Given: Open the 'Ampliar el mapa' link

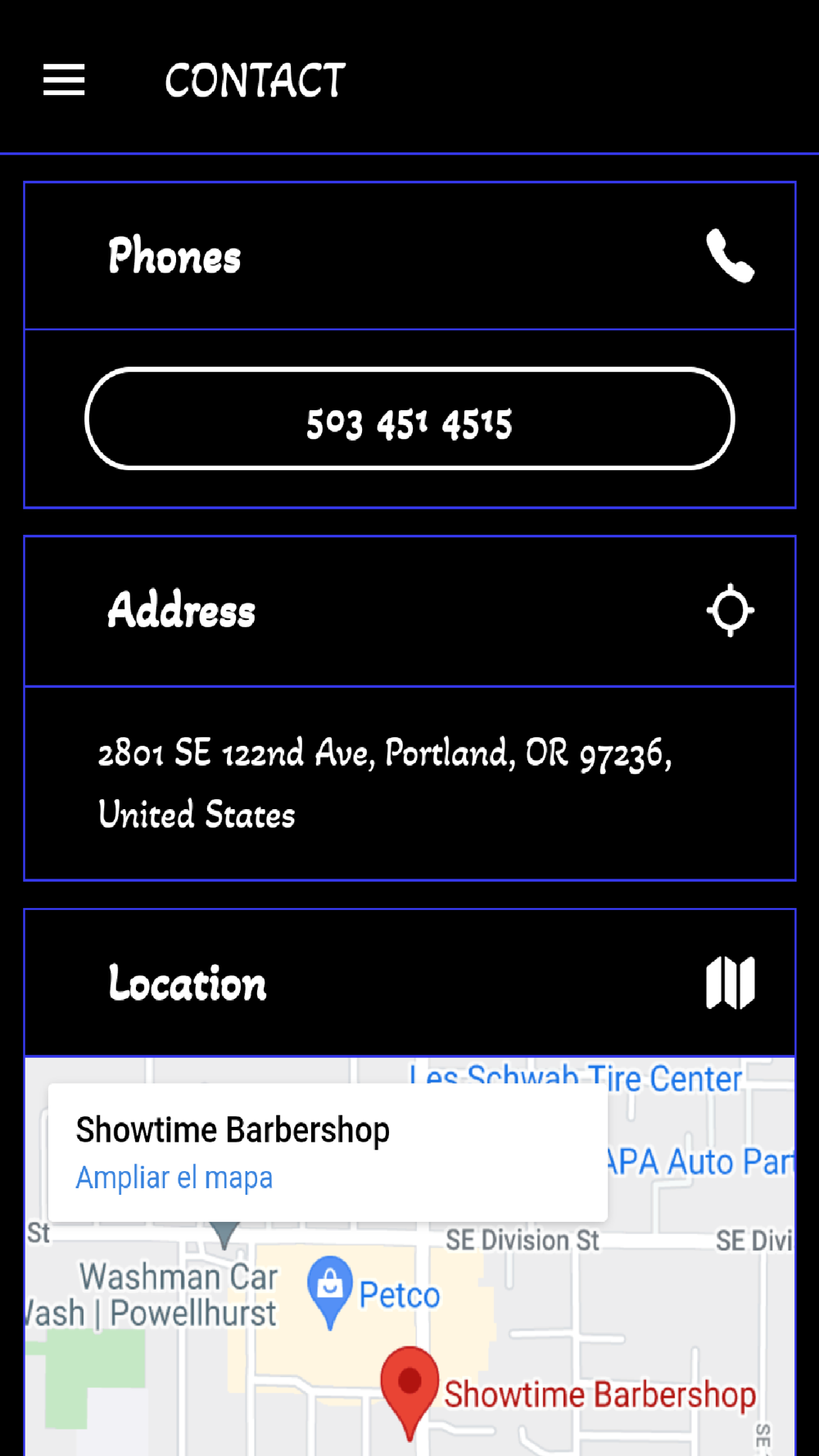Looking at the screenshot, I should click(174, 1178).
